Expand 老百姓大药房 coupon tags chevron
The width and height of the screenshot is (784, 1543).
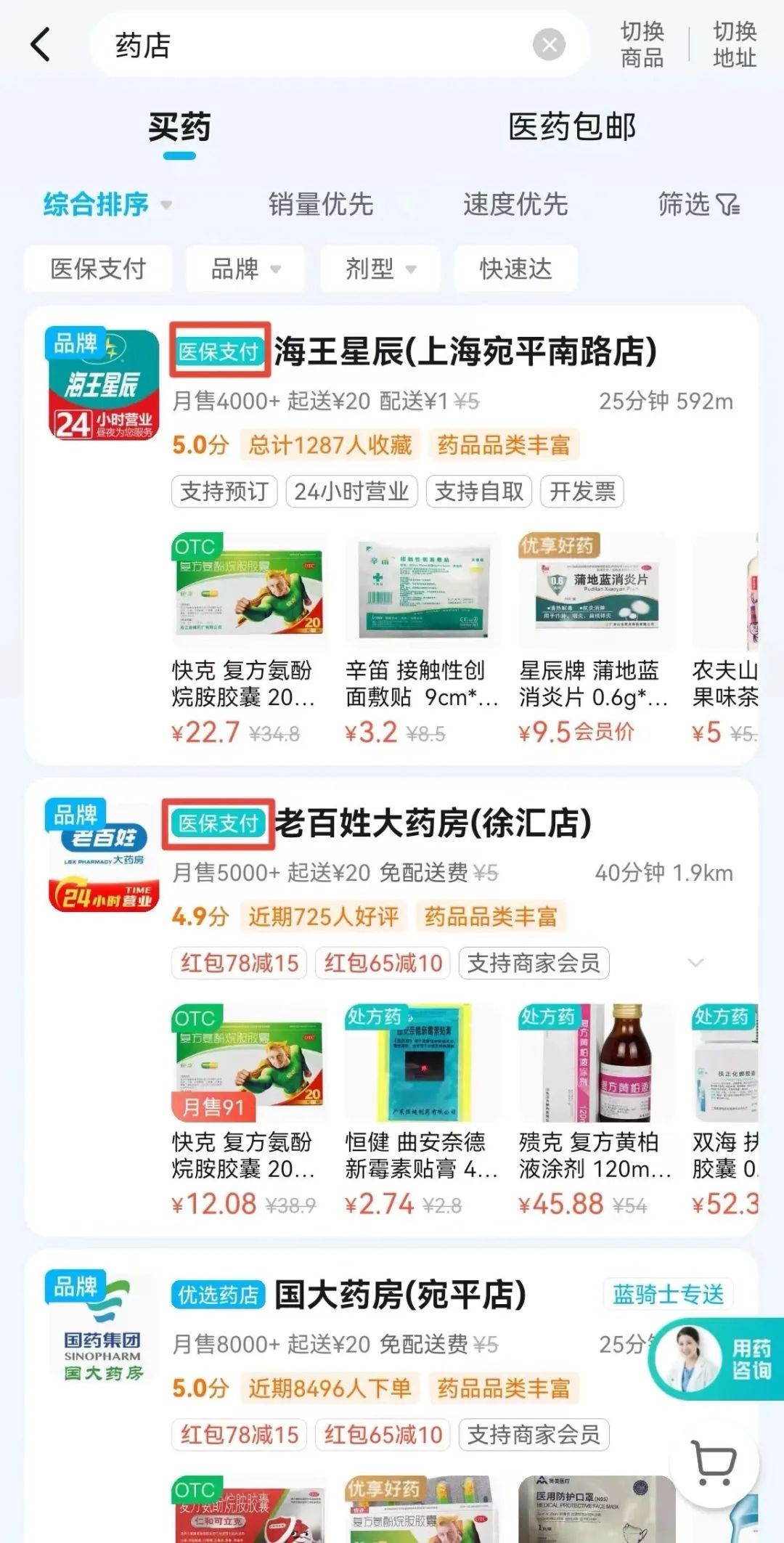click(x=695, y=963)
